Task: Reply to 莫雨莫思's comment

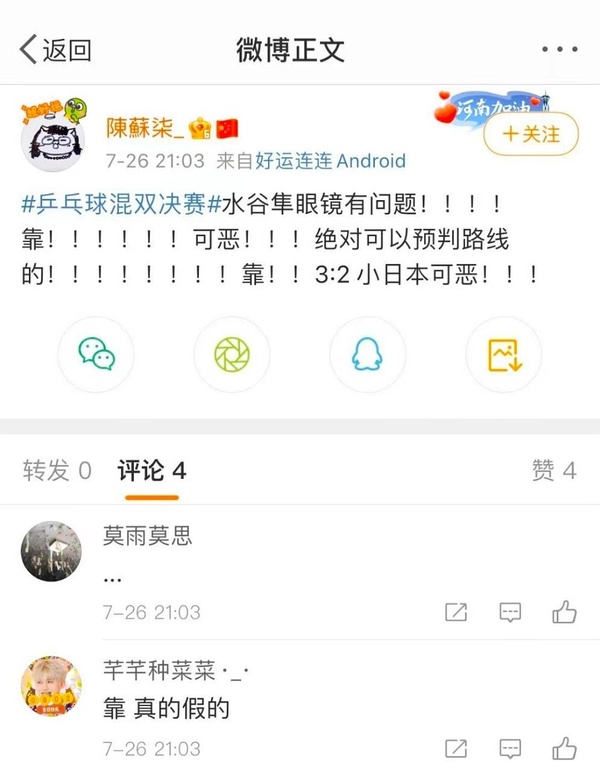Action: coord(510,612)
